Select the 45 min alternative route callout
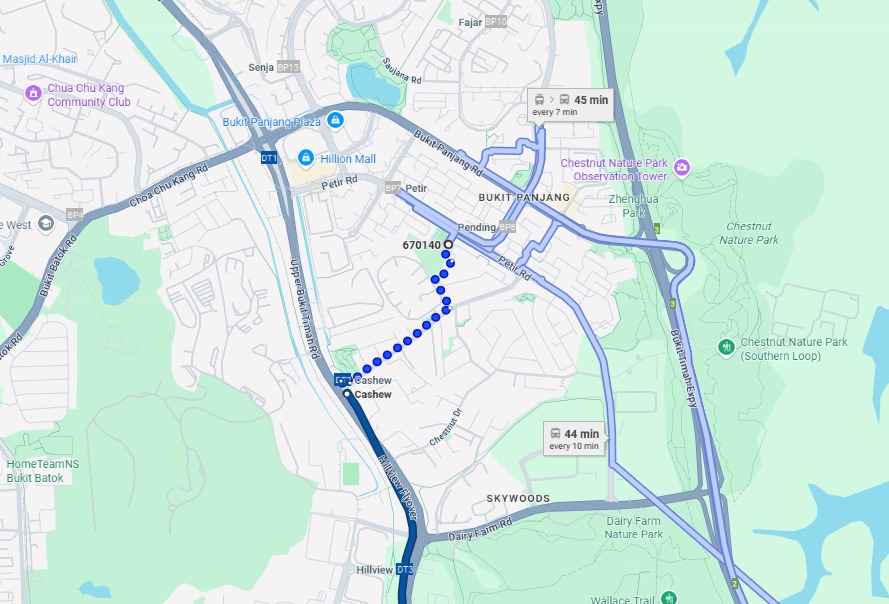The image size is (889, 604). (570, 104)
